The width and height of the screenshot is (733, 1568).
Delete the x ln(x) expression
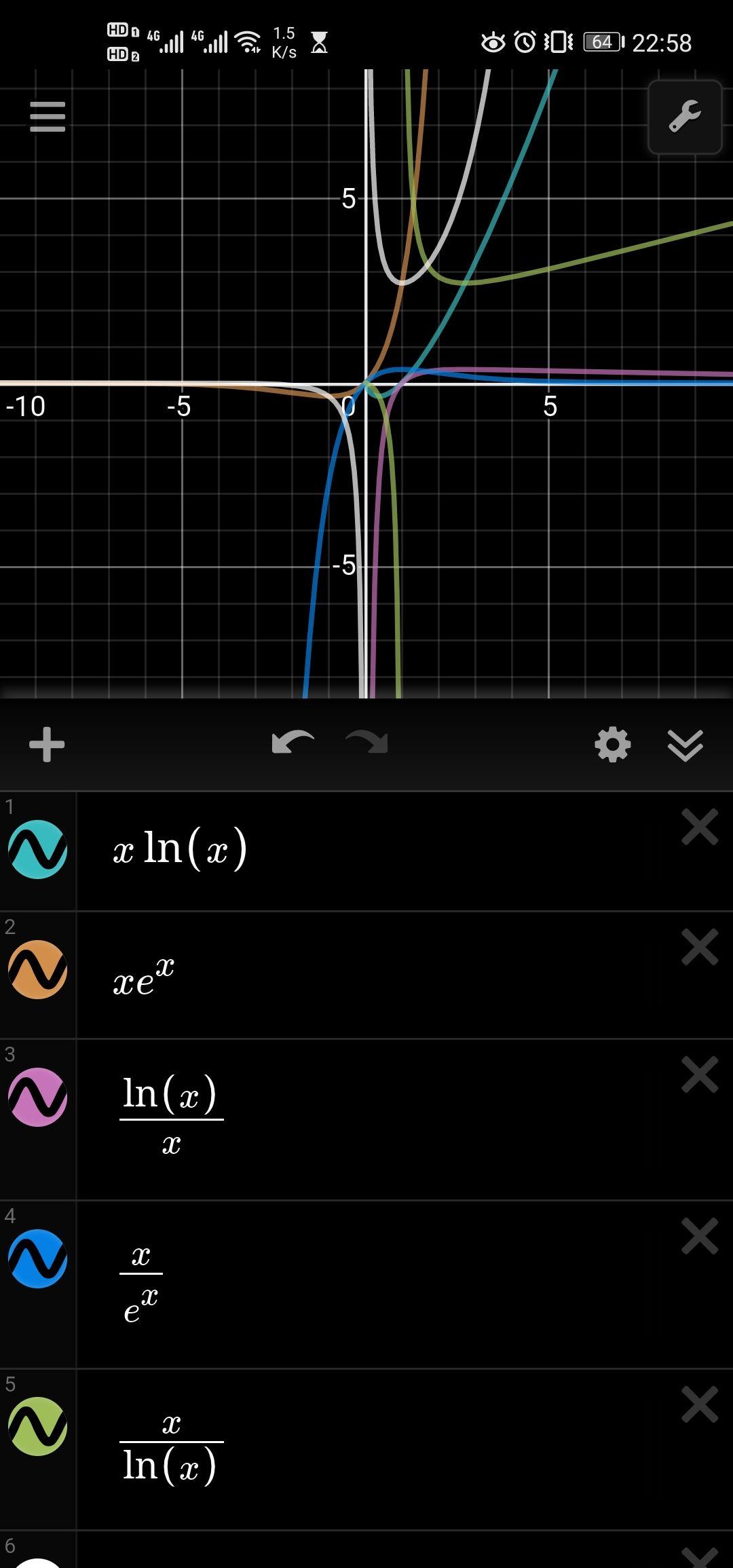pyautogui.click(x=700, y=827)
